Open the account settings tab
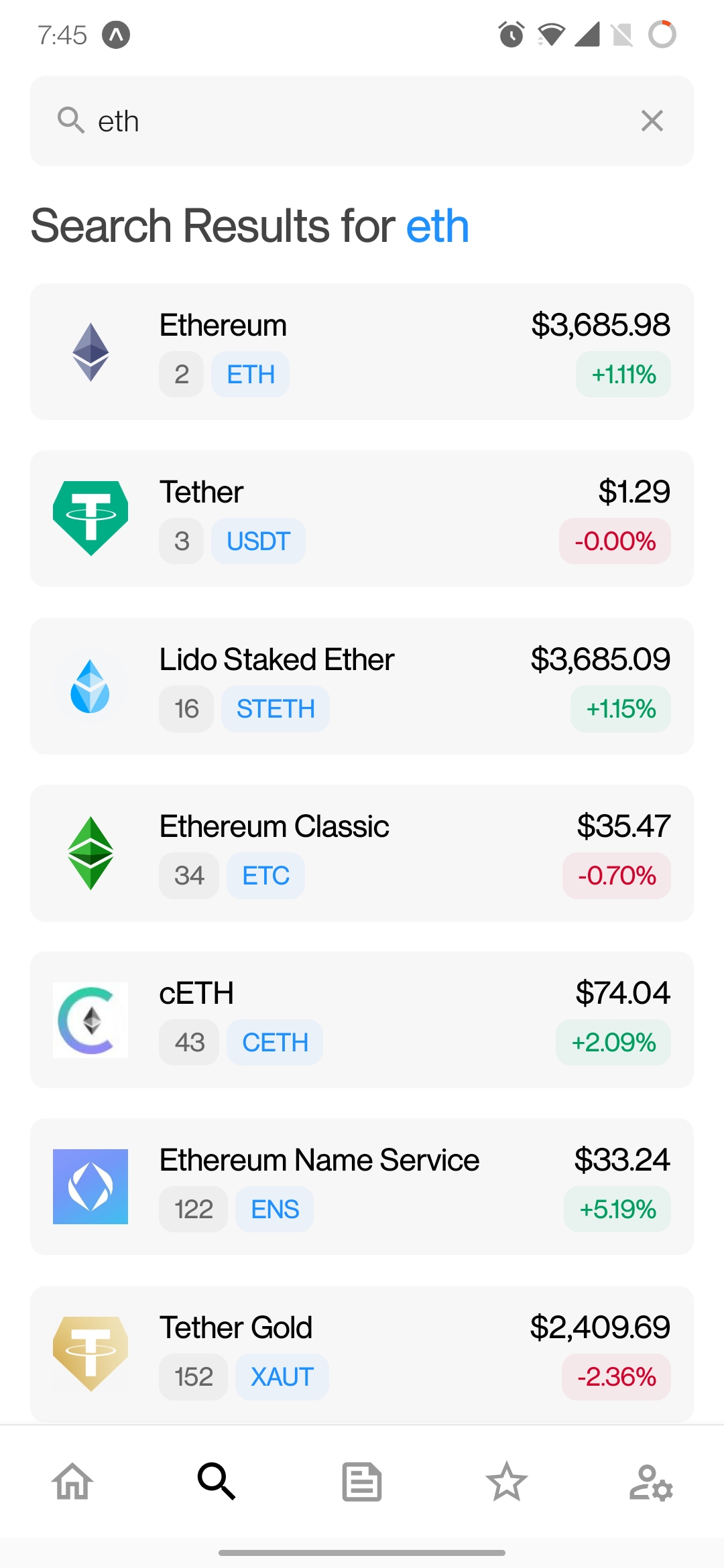 click(x=651, y=1482)
